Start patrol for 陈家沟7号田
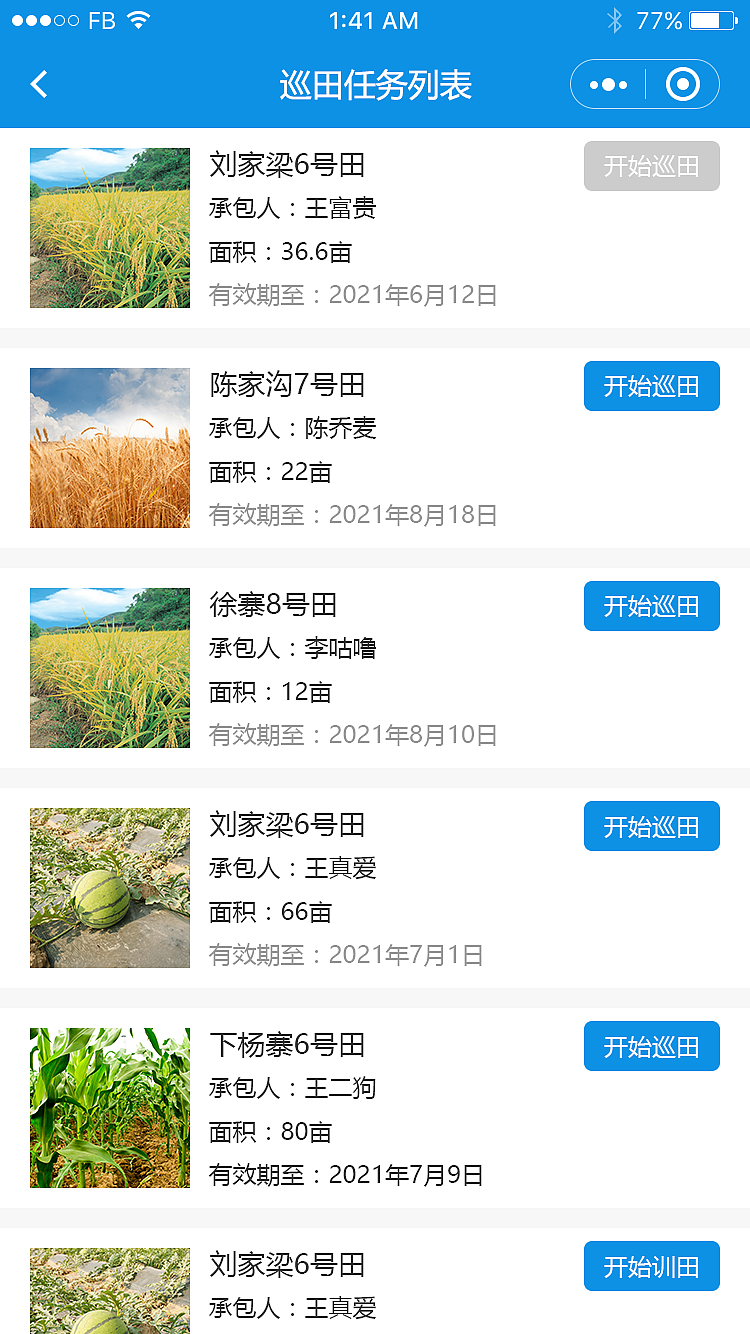750x1334 pixels. click(x=651, y=386)
